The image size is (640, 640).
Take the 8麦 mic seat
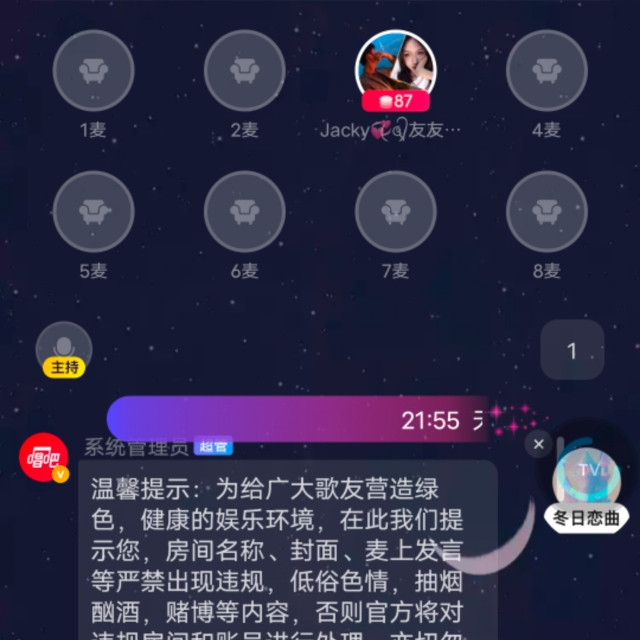[546, 212]
